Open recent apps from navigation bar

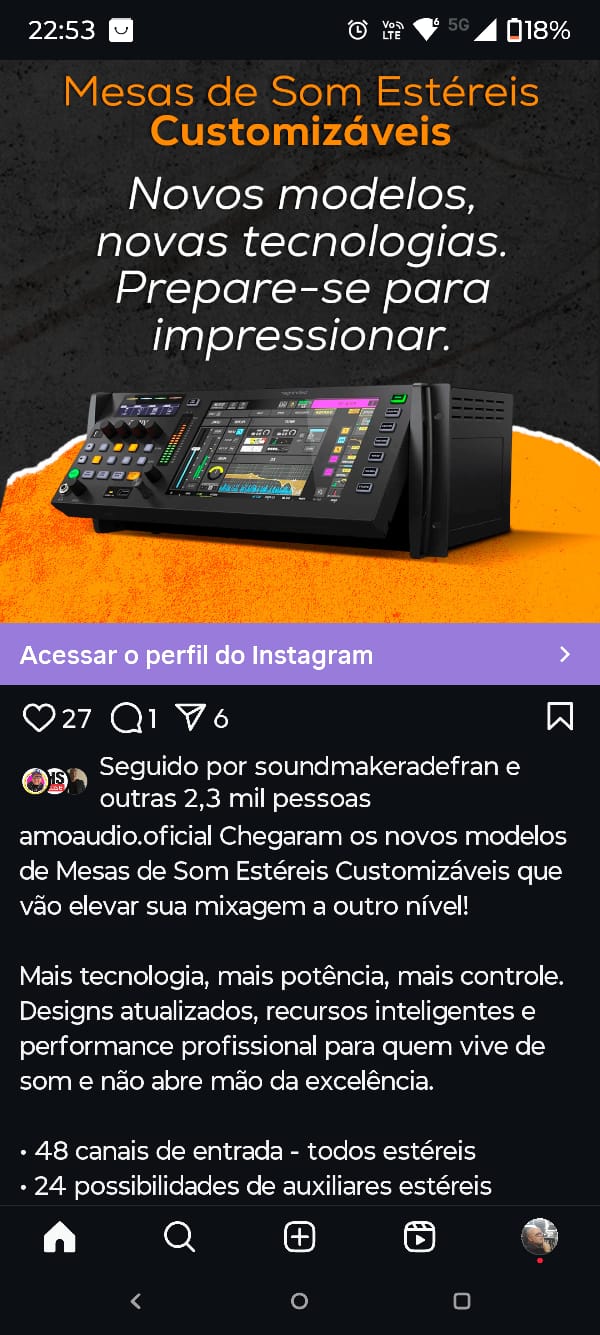click(x=461, y=1301)
